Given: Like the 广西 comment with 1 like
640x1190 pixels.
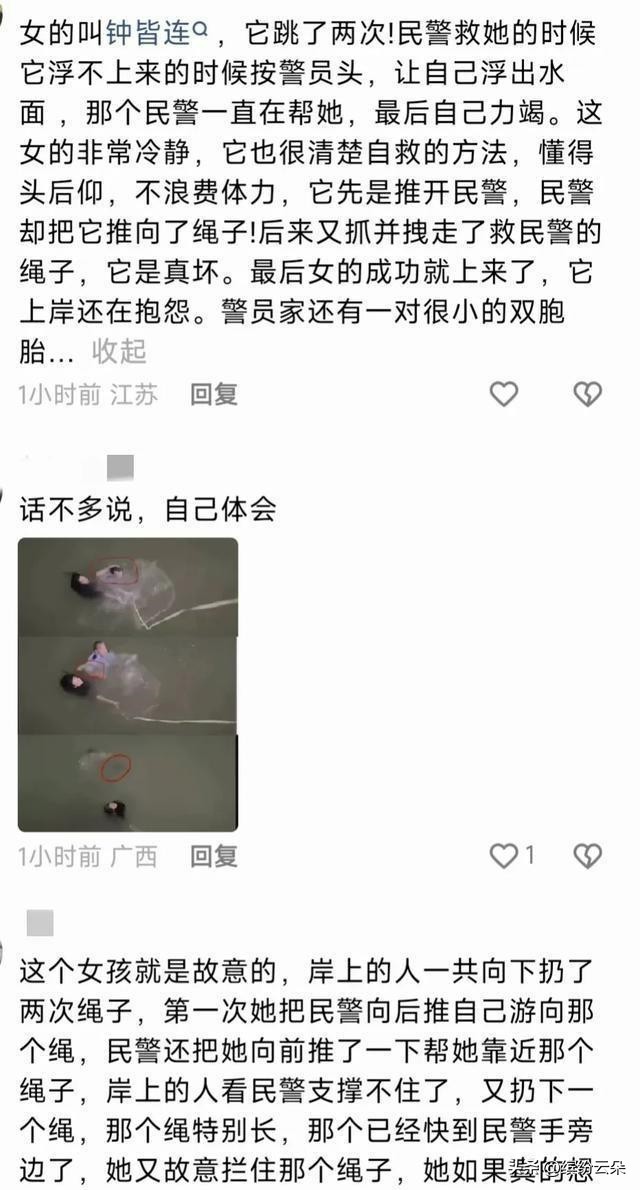Looking at the screenshot, I should (504, 856).
